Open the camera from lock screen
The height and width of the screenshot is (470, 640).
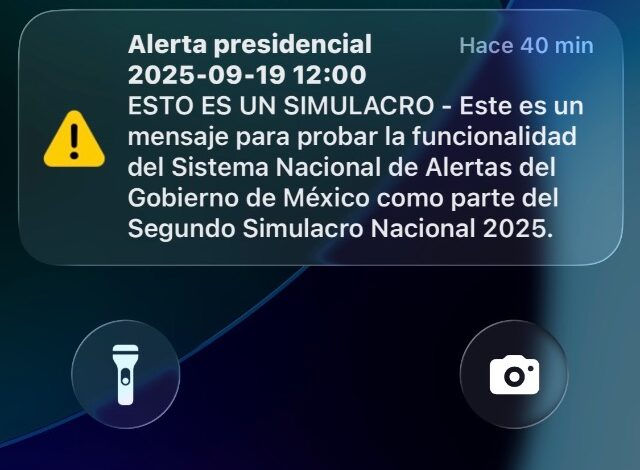513,374
